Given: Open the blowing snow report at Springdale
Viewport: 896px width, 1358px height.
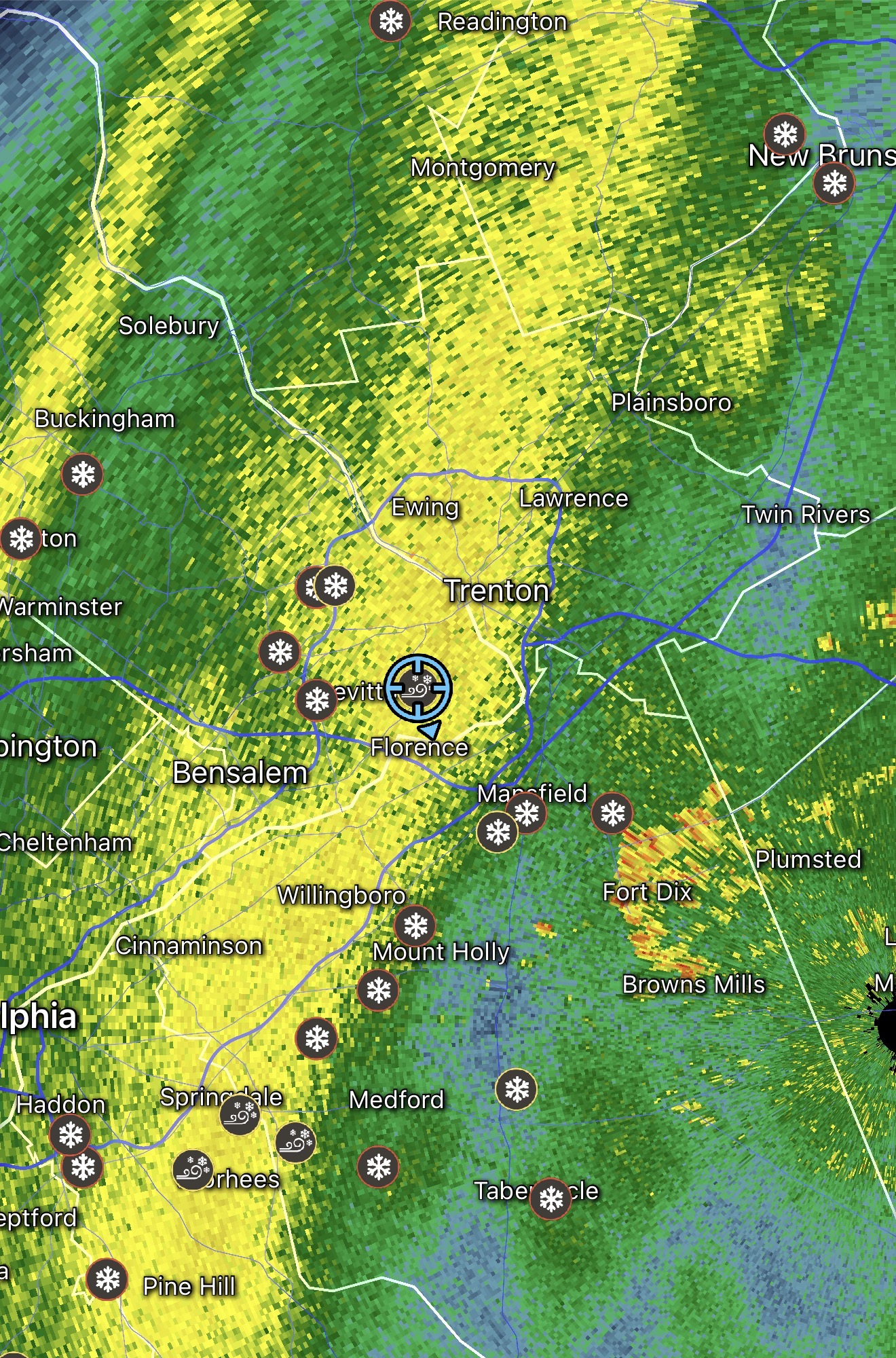Looking at the screenshot, I should point(240,1116).
